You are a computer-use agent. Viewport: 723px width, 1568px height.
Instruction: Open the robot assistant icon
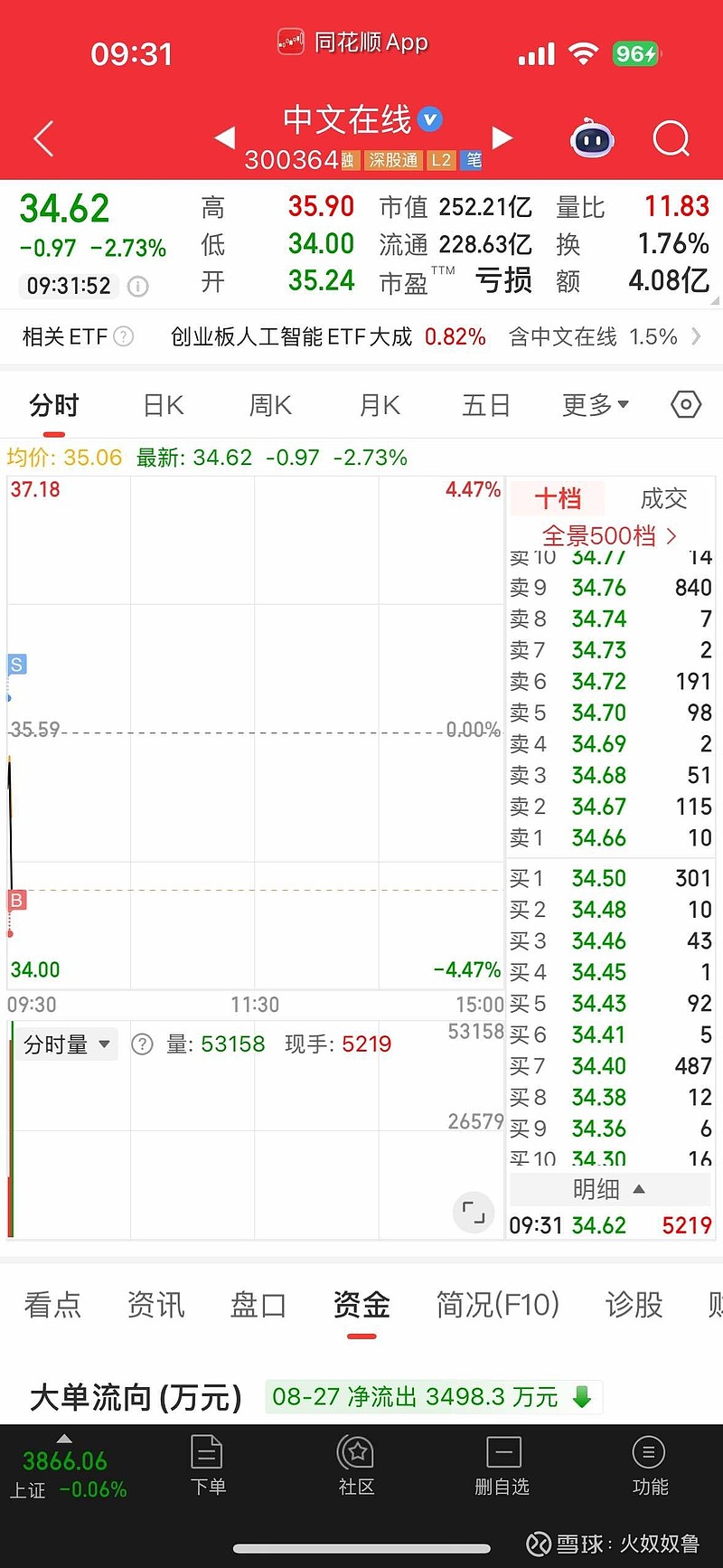click(x=593, y=138)
